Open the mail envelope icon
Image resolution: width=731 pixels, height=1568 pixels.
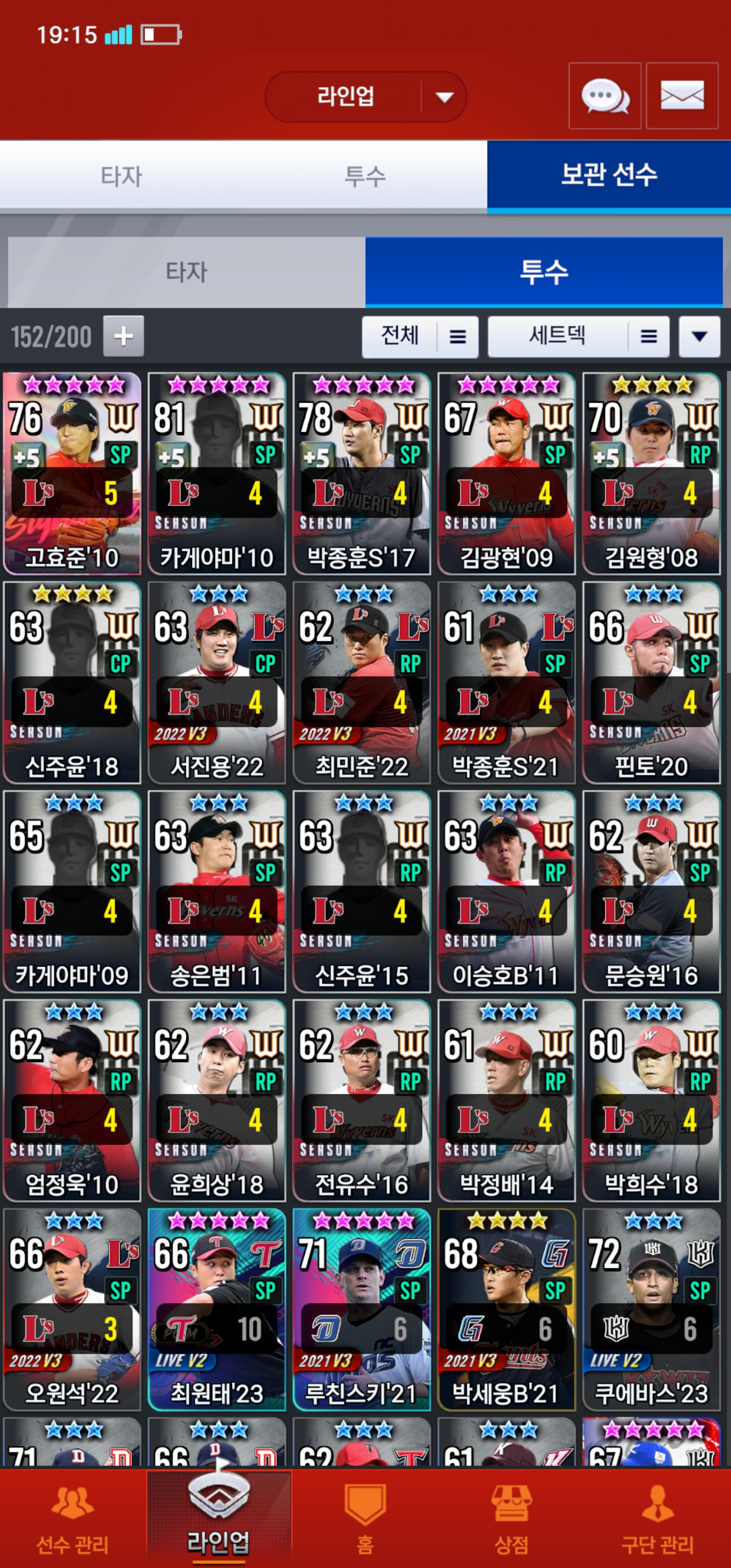click(682, 96)
